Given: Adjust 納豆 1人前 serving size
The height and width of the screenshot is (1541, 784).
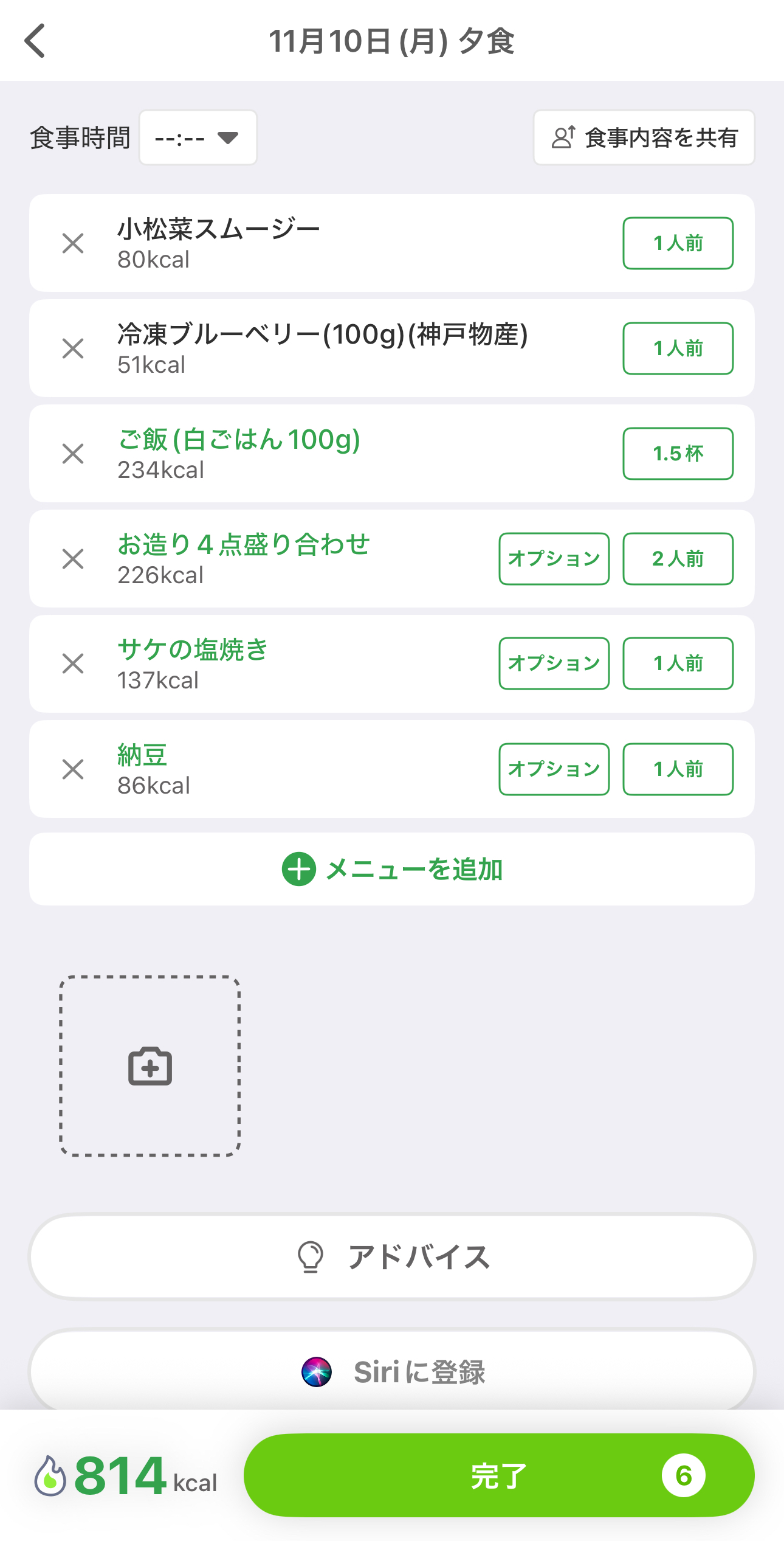Looking at the screenshot, I should point(678,769).
